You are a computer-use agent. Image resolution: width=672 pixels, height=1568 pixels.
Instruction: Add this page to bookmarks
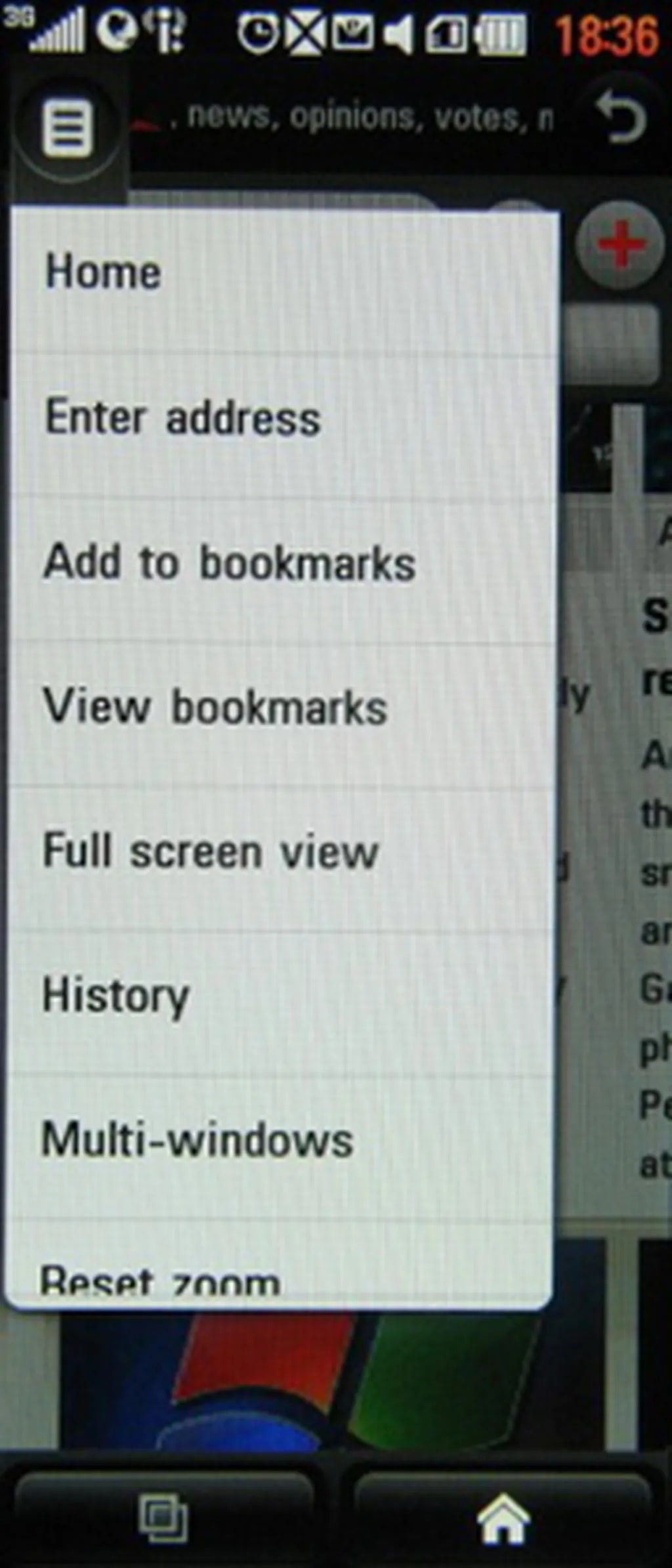pos(229,563)
